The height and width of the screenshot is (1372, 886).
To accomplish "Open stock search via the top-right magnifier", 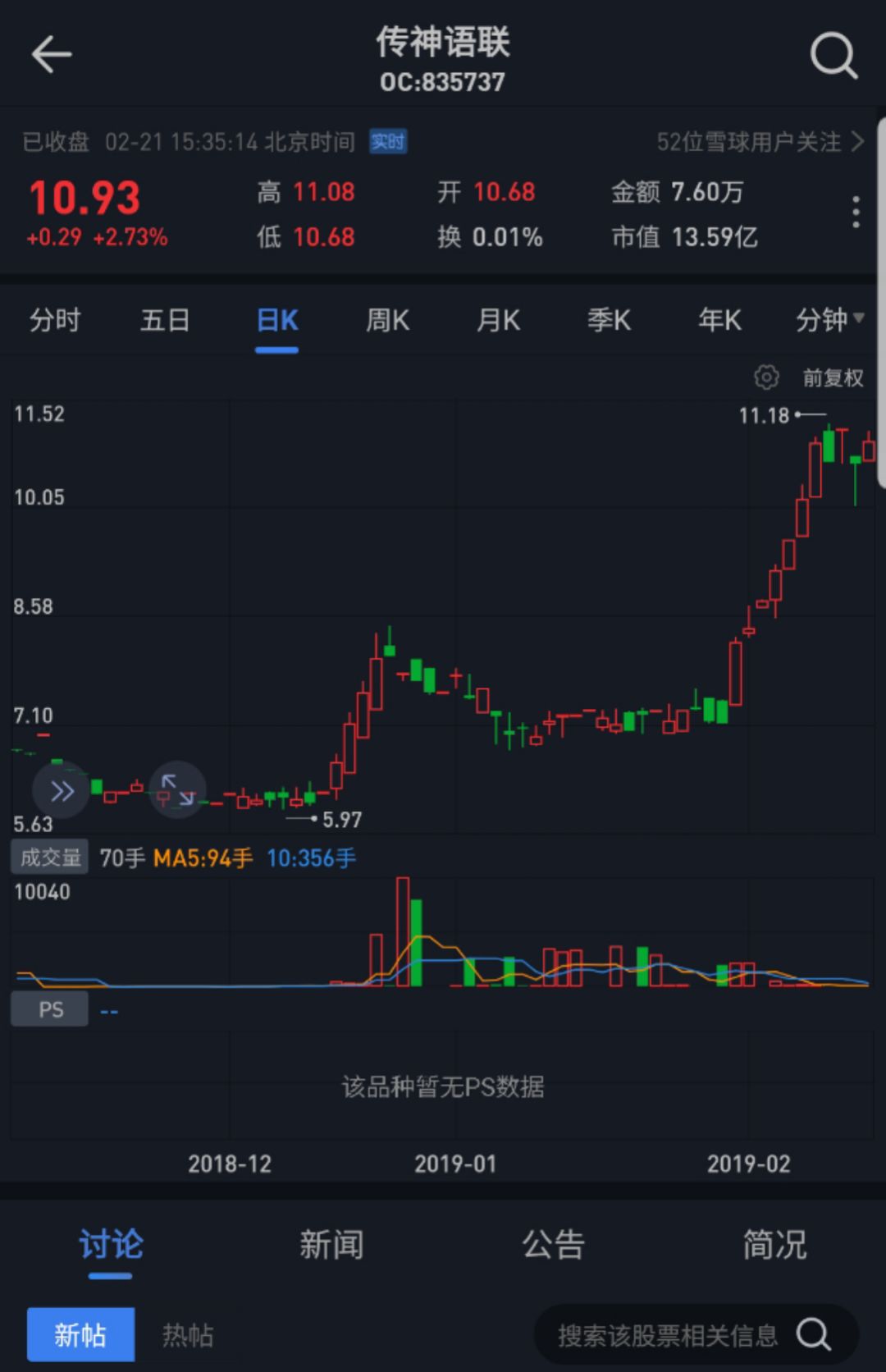I will (833, 54).
